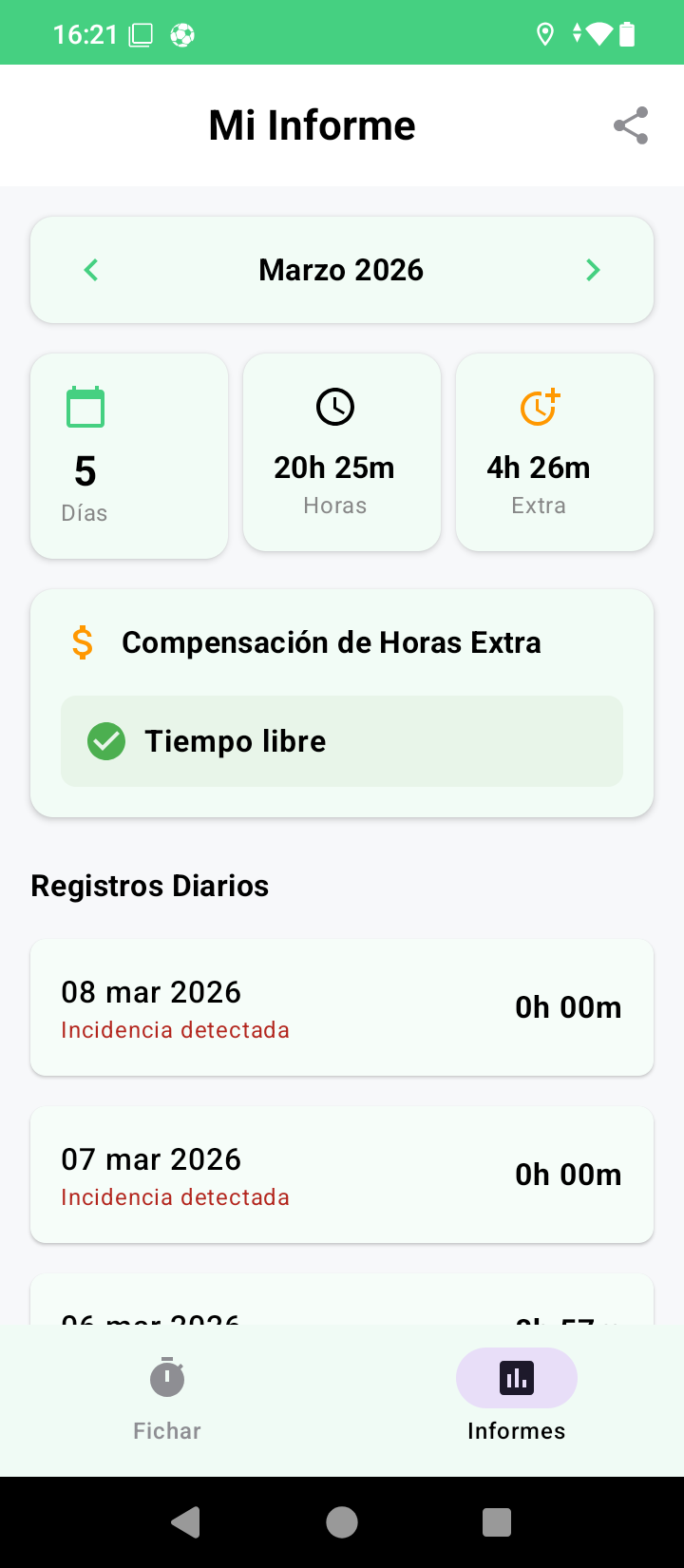Open the share options for Mi Informe

click(630, 124)
